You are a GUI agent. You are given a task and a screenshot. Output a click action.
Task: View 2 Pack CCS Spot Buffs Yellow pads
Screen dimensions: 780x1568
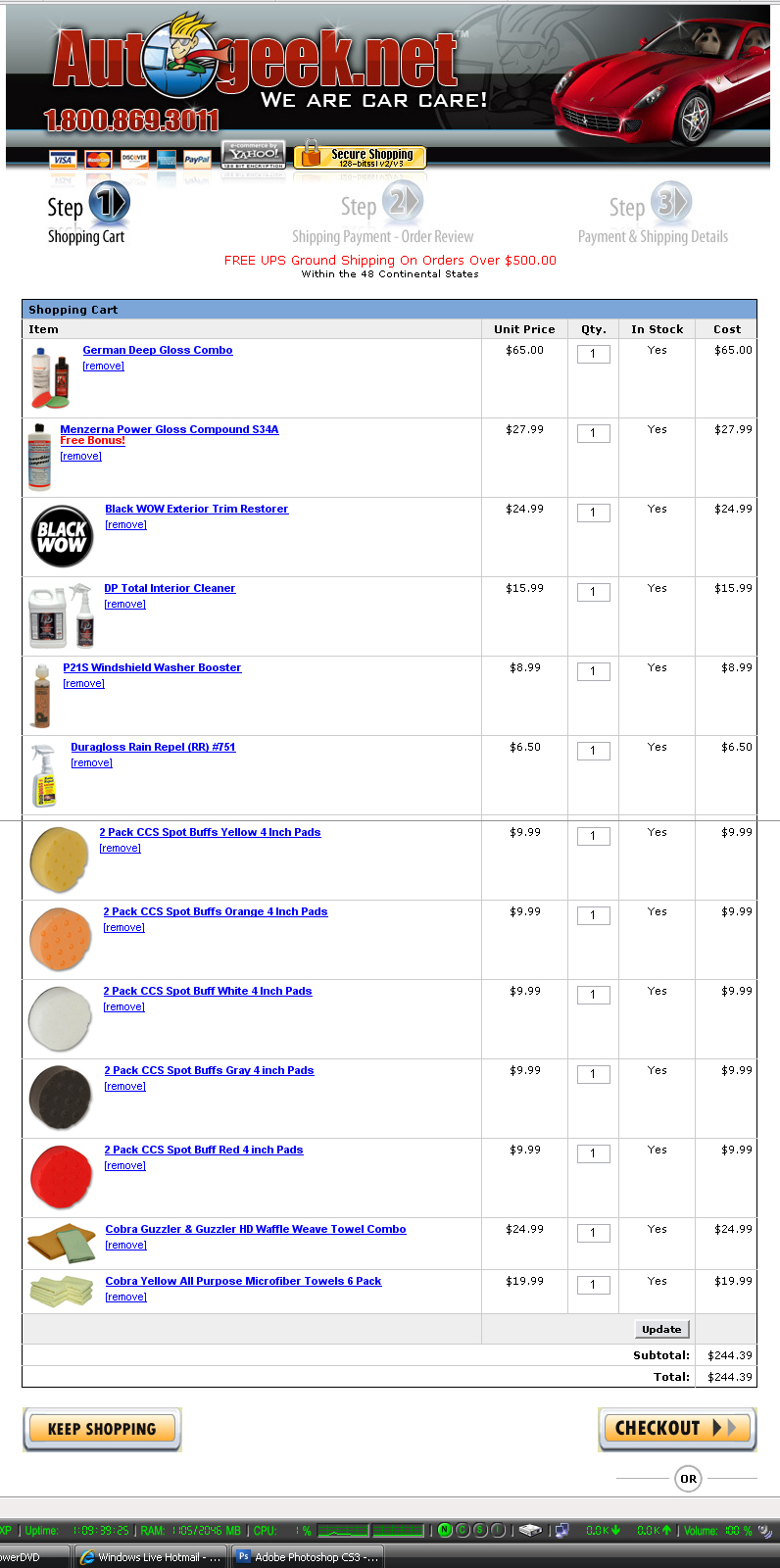click(x=210, y=832)
